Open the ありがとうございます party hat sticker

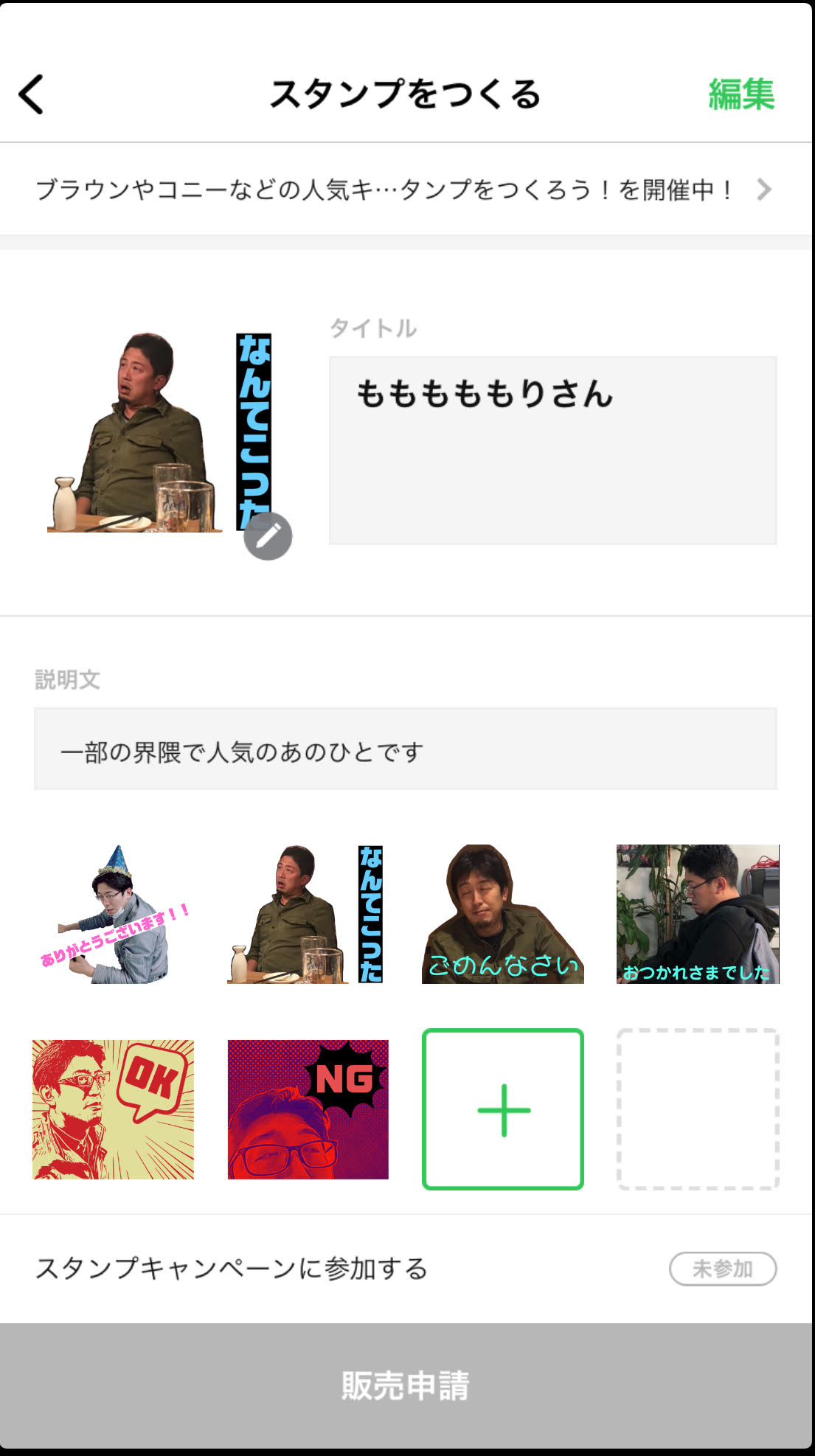[x=113, y=914]
